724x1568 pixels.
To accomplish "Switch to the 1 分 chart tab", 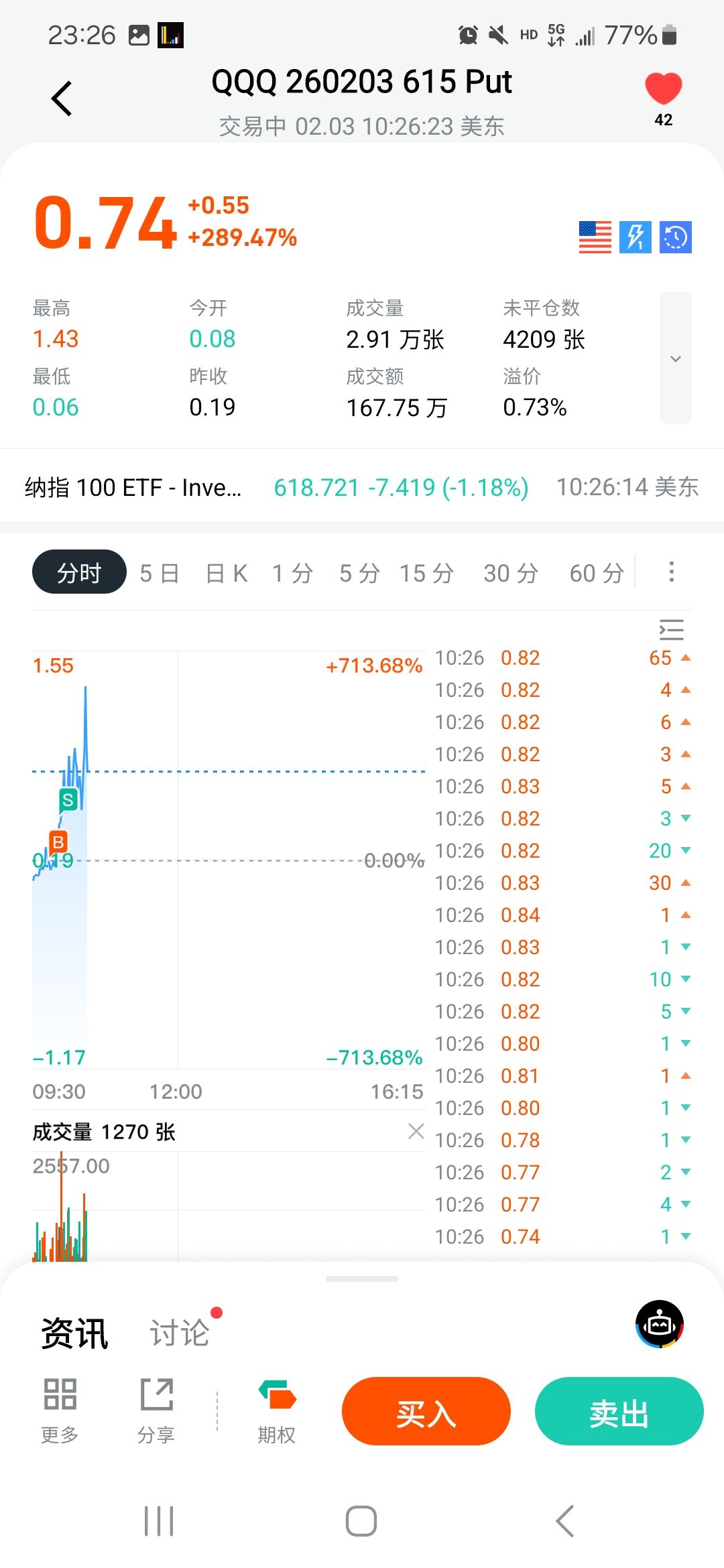I will [x=292, y=573].
